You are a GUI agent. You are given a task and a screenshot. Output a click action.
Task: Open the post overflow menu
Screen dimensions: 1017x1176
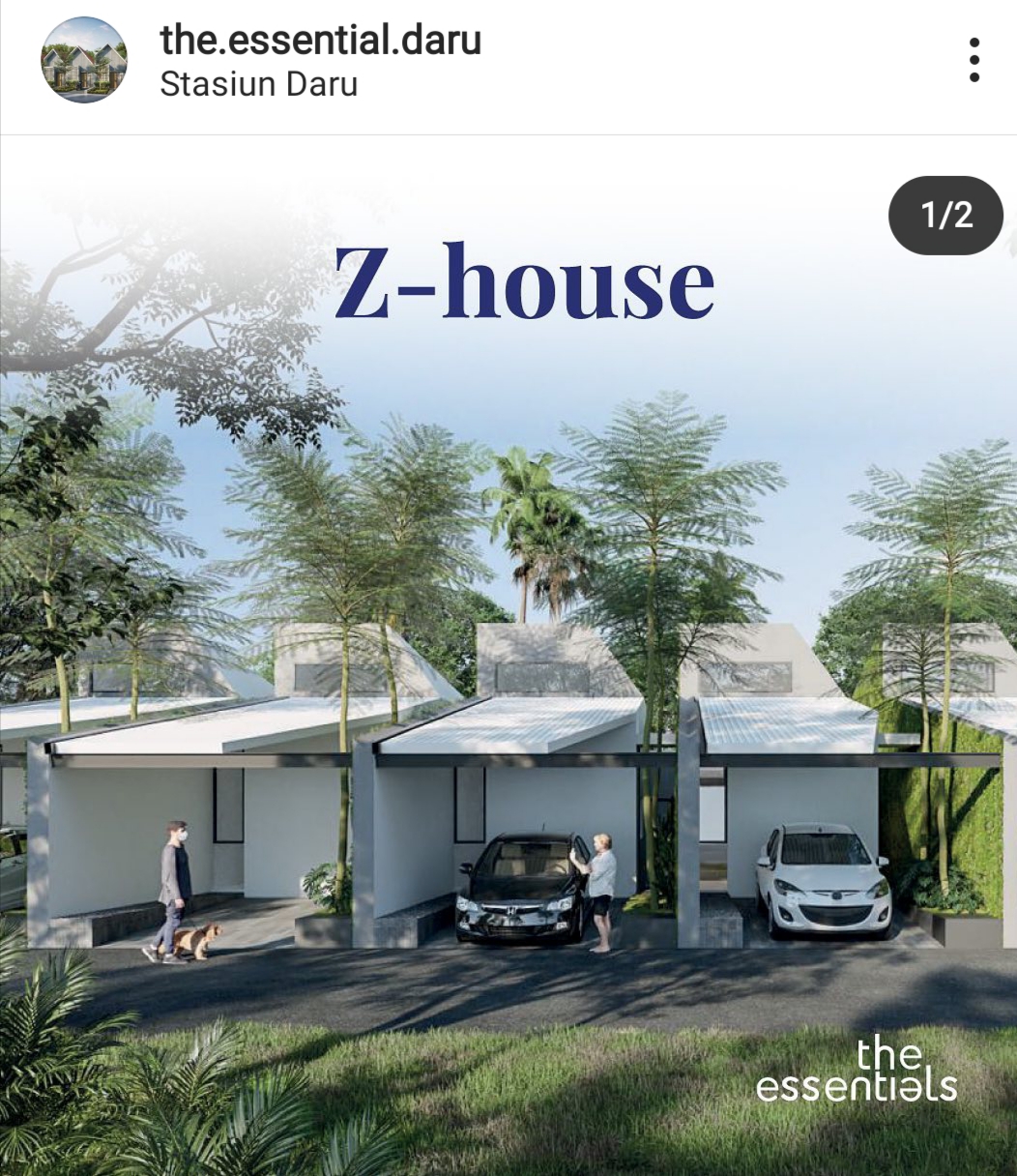point(973,60)
